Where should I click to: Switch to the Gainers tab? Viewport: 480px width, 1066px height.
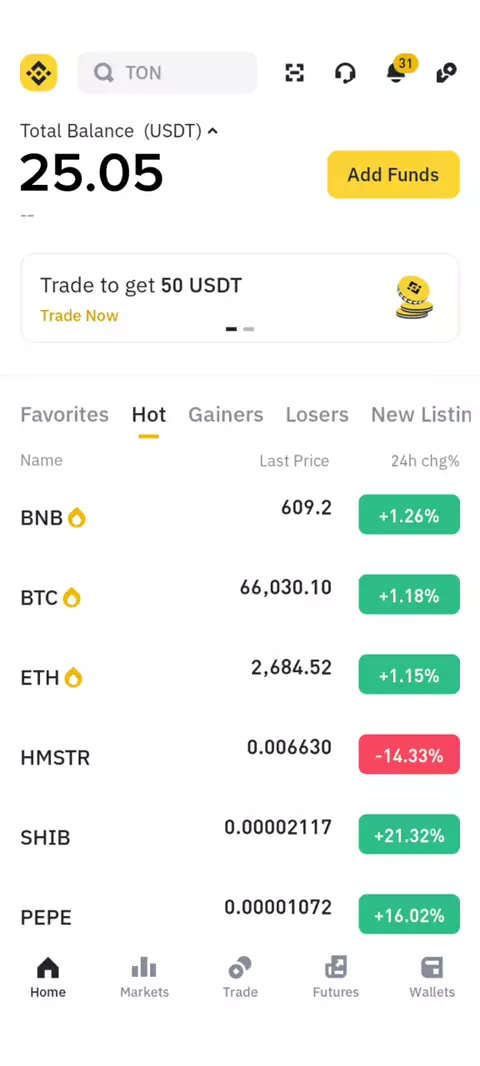click(226, 415)
